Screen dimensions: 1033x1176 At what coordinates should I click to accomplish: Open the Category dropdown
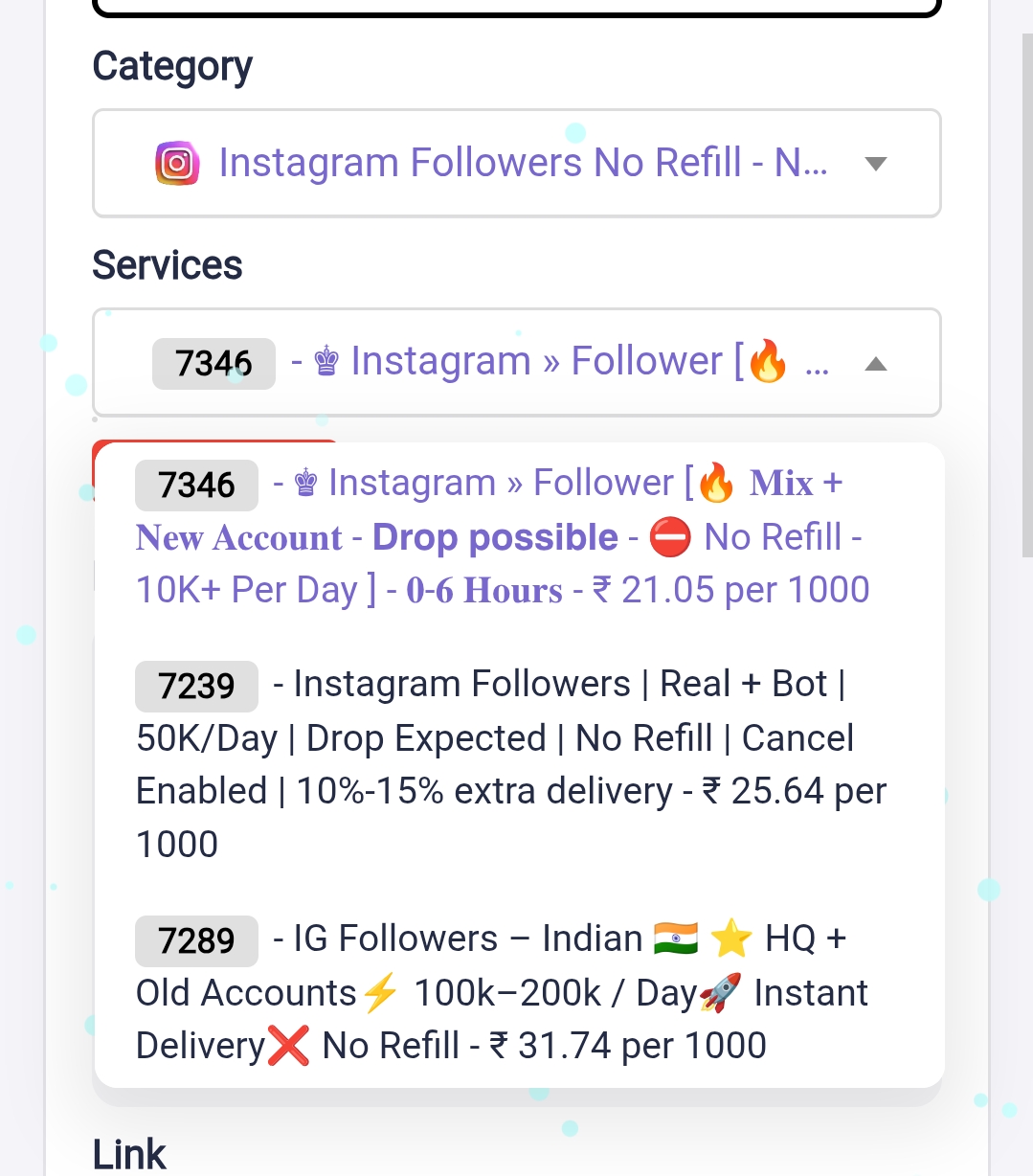point(516,163)
